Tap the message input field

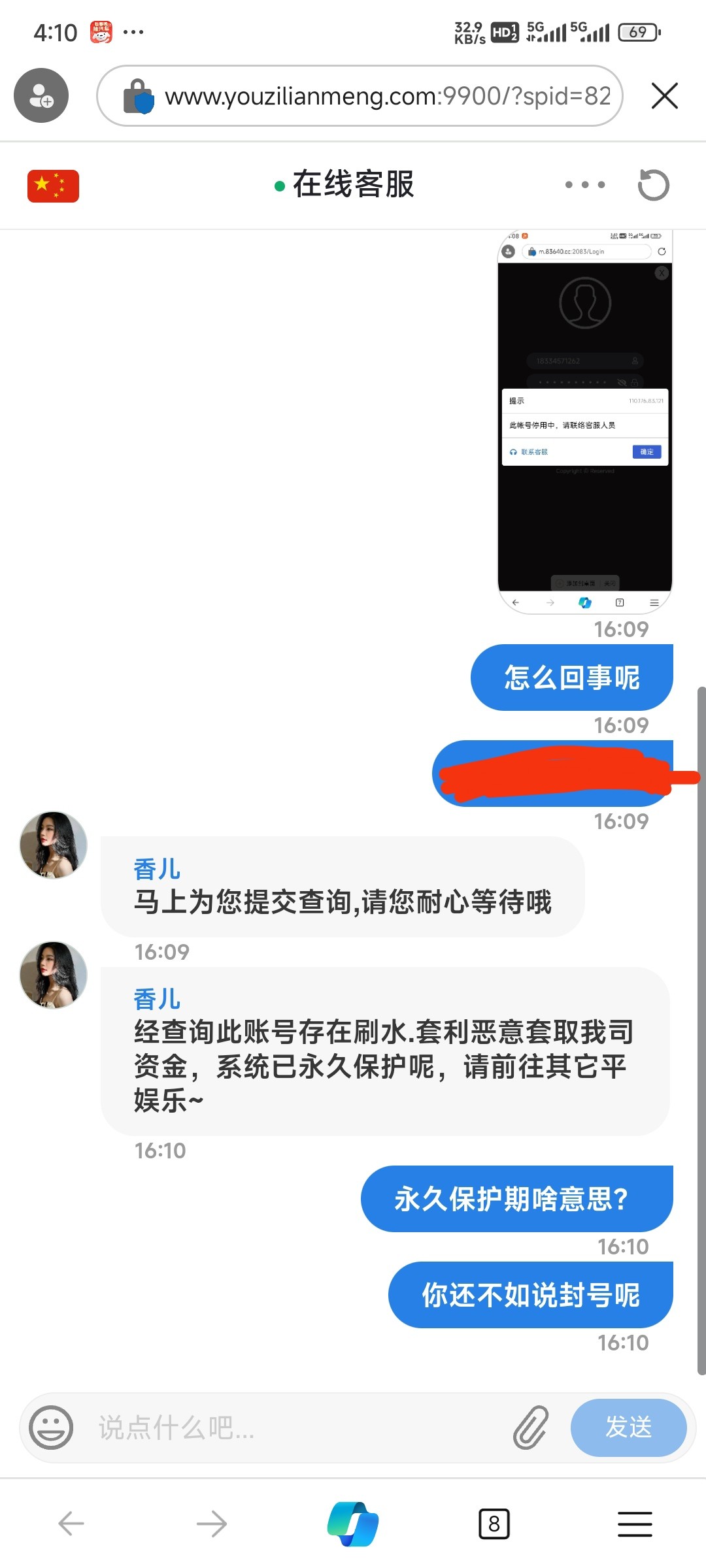tap(294, 1428)
